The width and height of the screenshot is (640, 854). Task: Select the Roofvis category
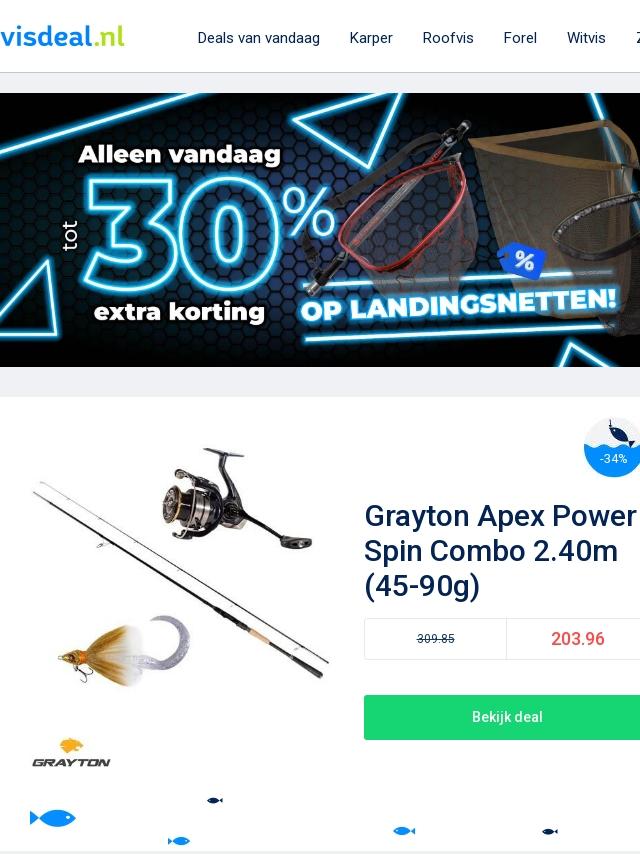[x=448, y=38]
